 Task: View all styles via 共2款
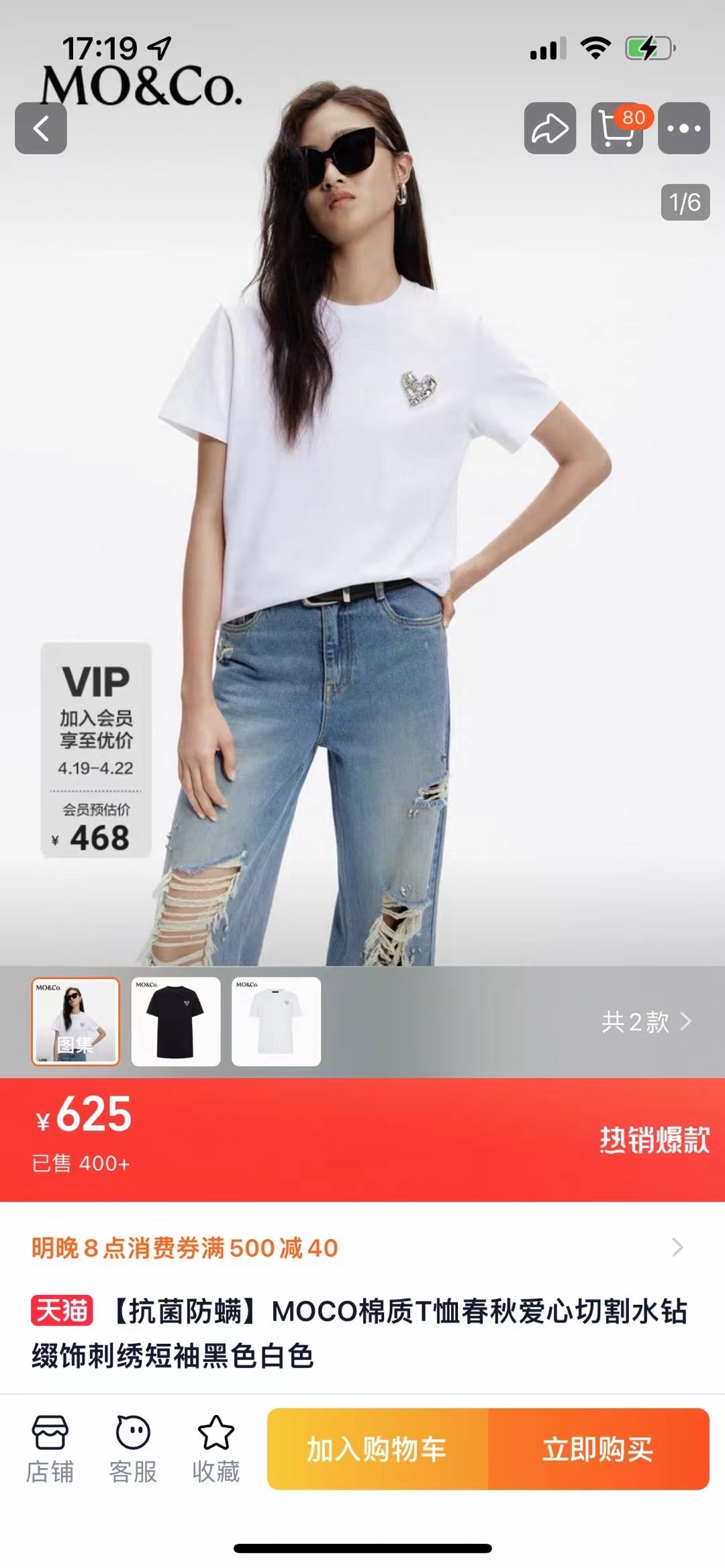point(646,1022)
